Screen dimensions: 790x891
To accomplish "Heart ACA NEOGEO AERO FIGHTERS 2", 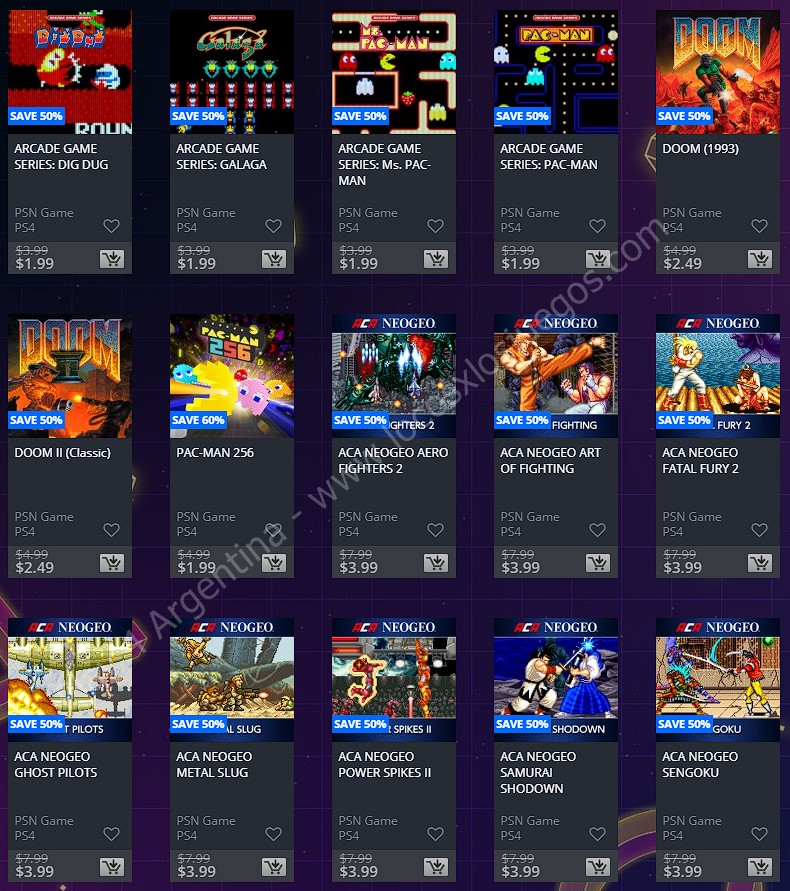I will [x=435, y=531].
